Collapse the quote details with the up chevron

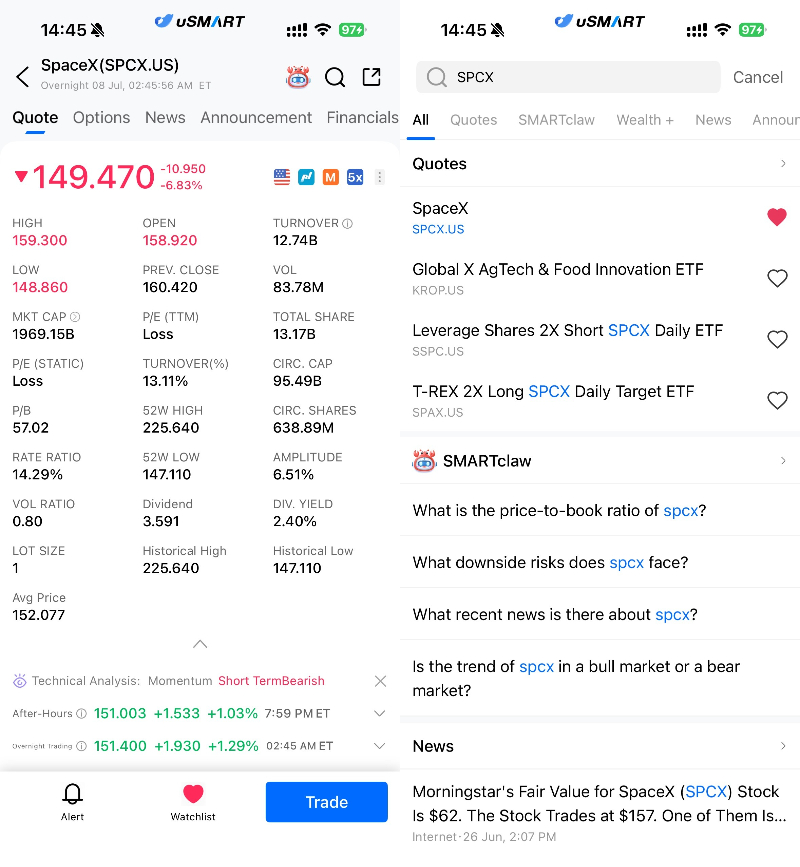200,644
